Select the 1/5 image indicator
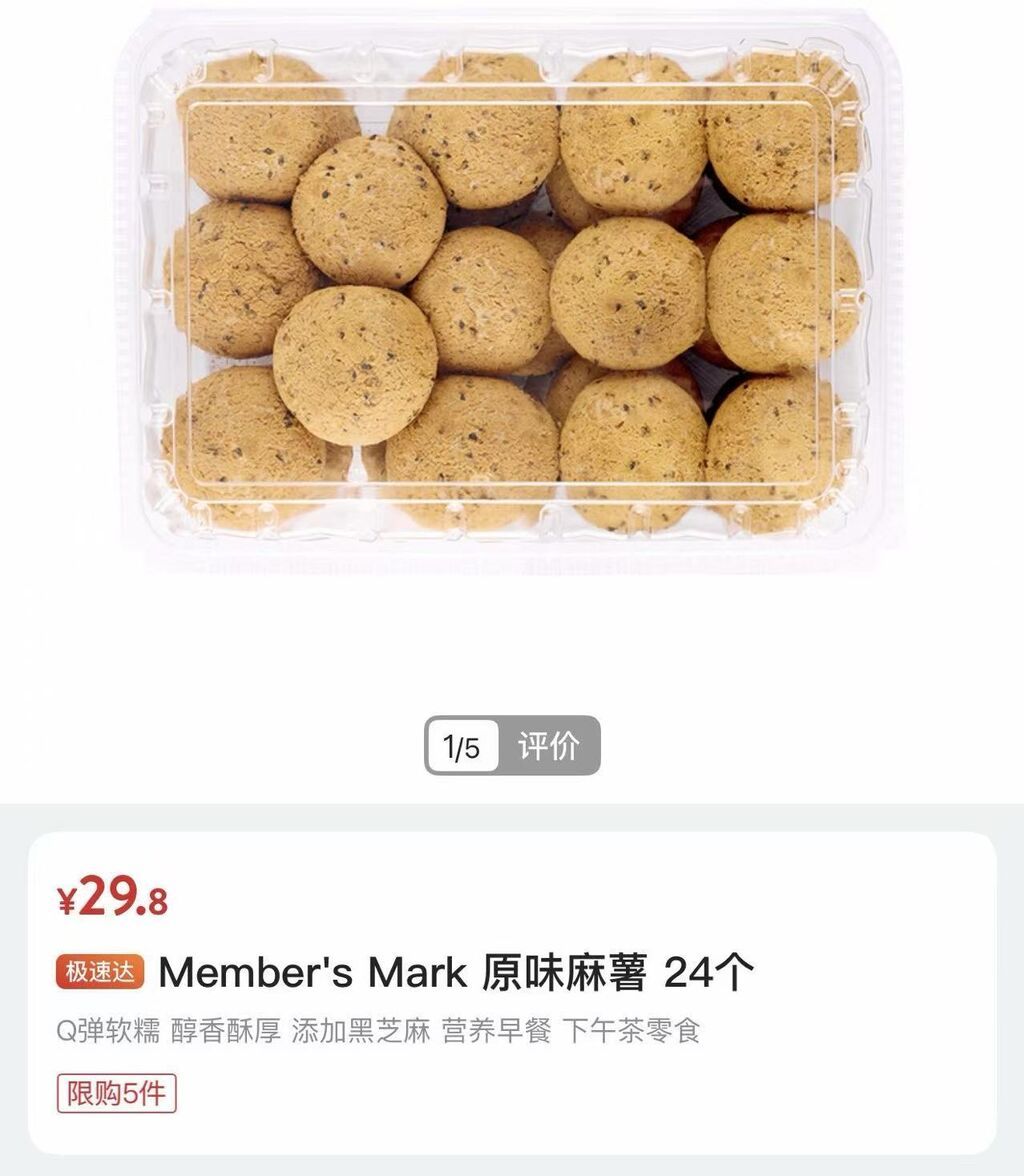Image resolution: width=1024 pixels, height=1176 pixels. 463,746
